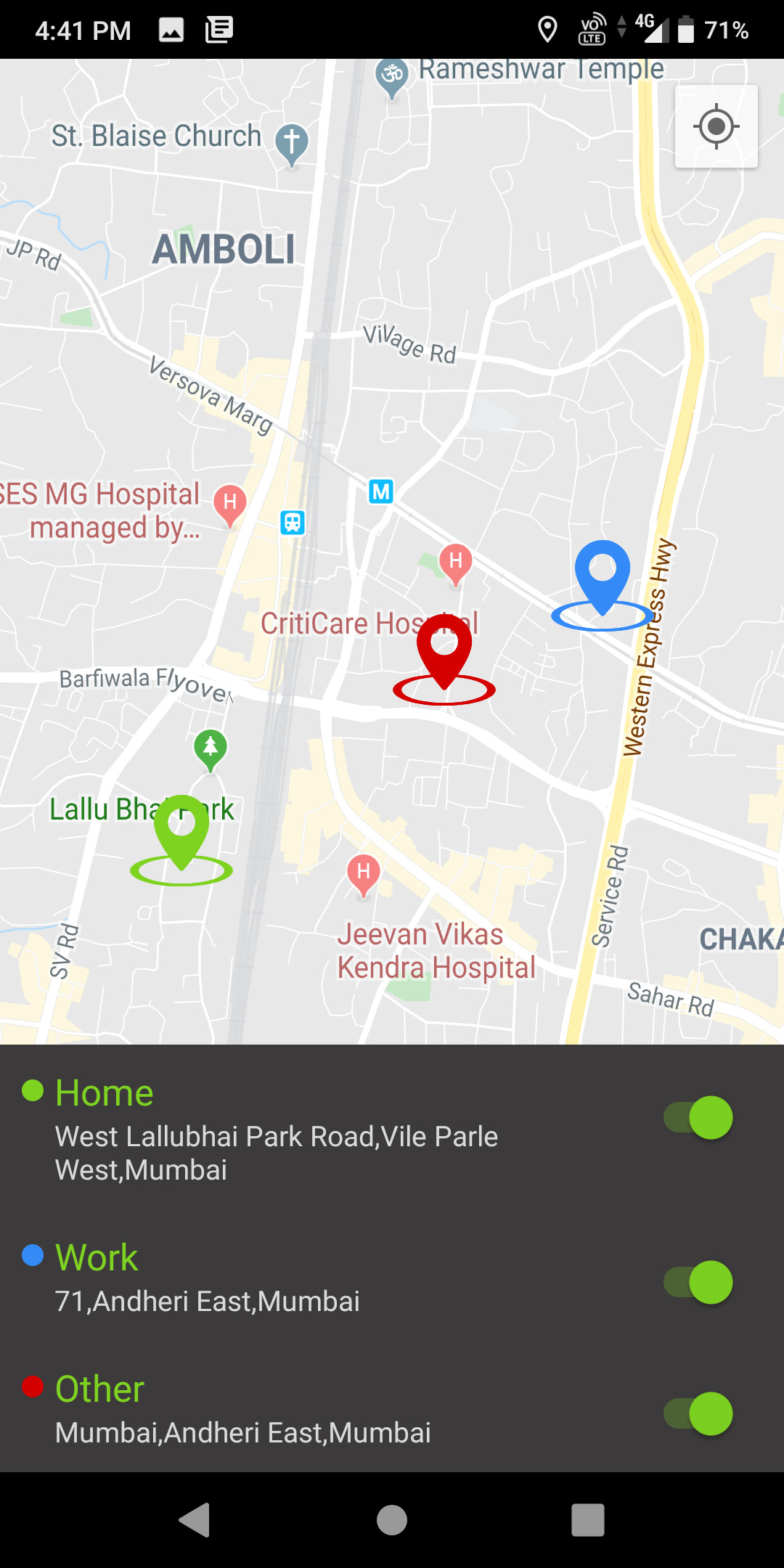The image size is (784, 1568).
Task: Open recent apps from navigation bar
Action: (x=588, y=1520)
